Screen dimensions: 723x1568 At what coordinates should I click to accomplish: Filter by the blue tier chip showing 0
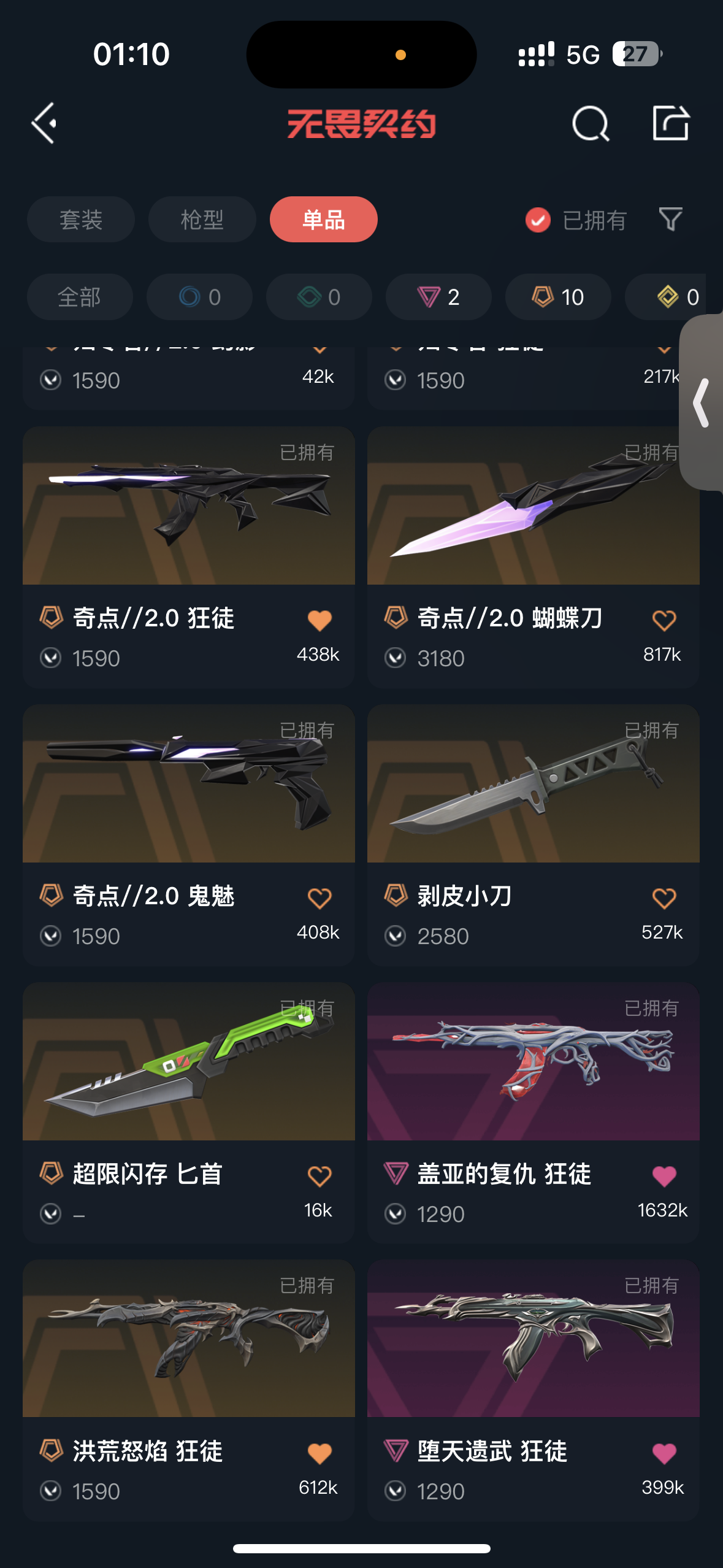click(x=199, y=297)
